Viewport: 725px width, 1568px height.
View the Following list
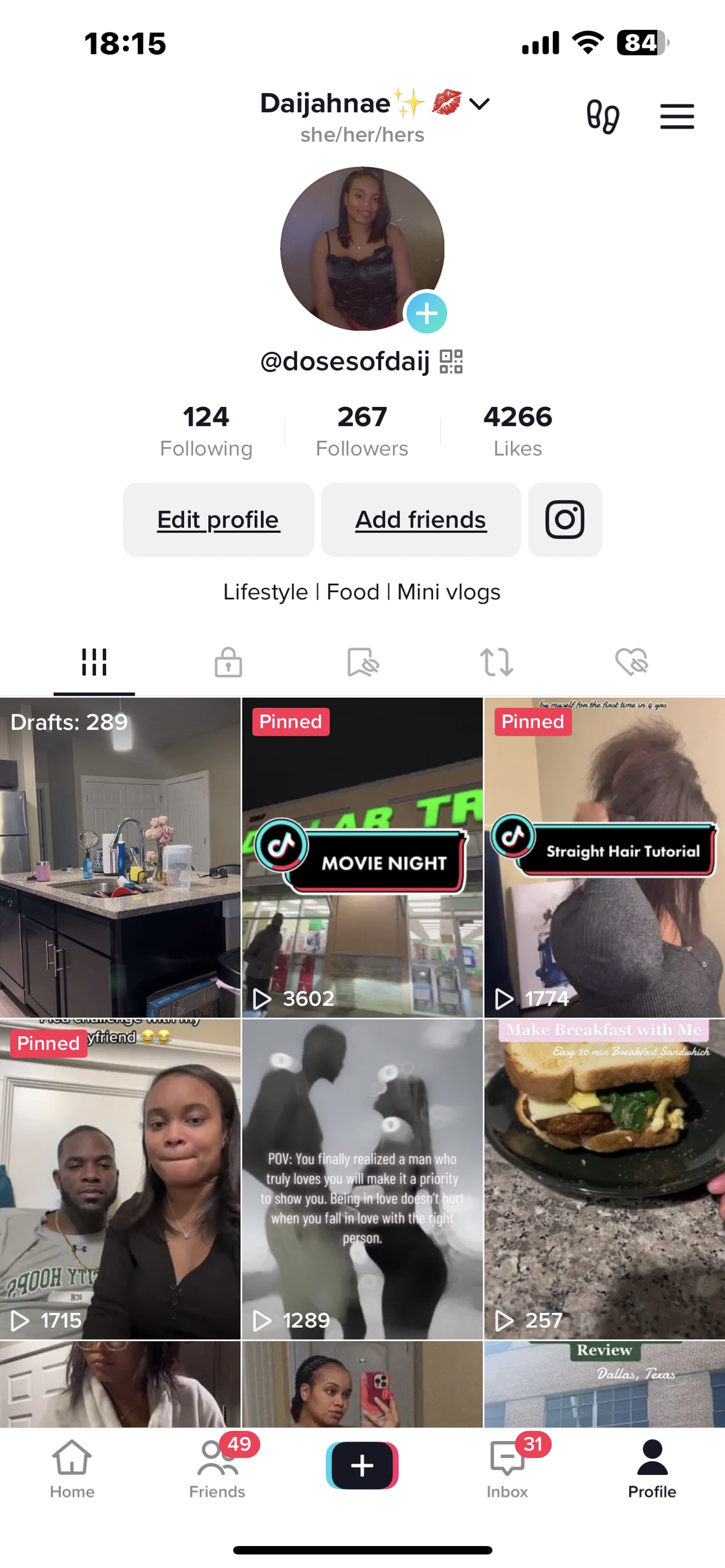point(206,430)
